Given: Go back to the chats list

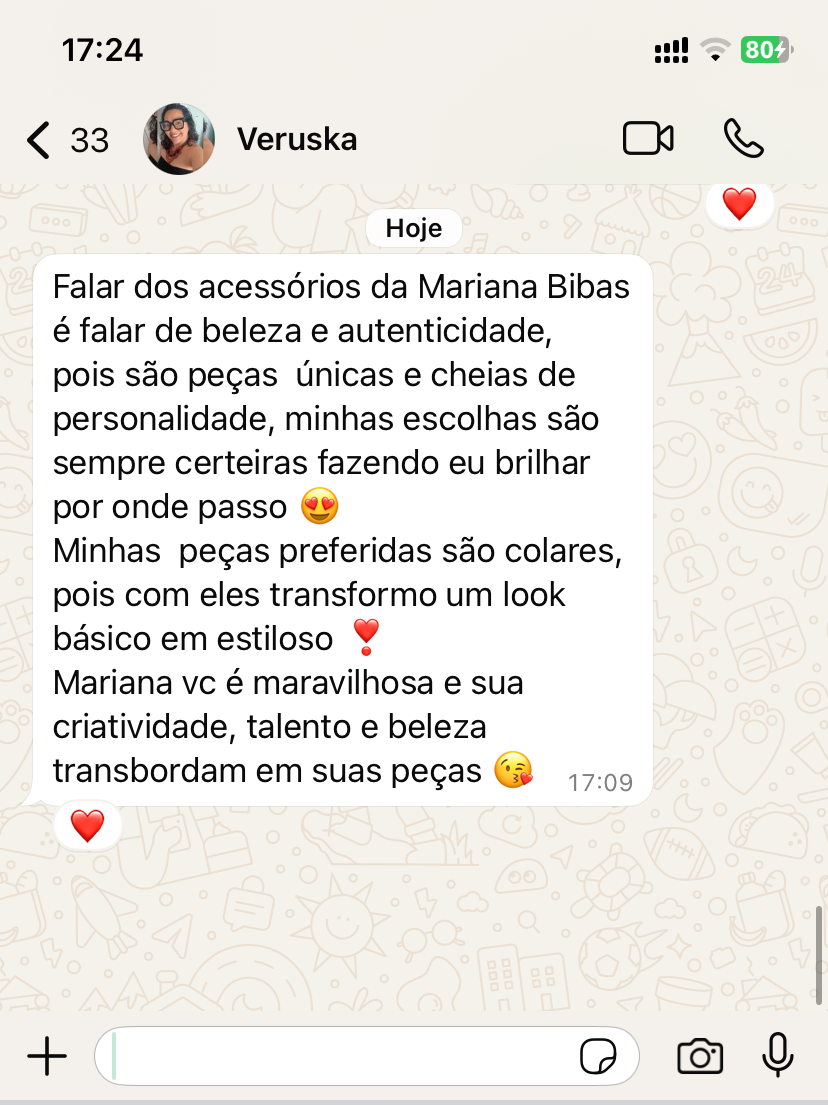Looking at the screenshot, I should (40, 140).
